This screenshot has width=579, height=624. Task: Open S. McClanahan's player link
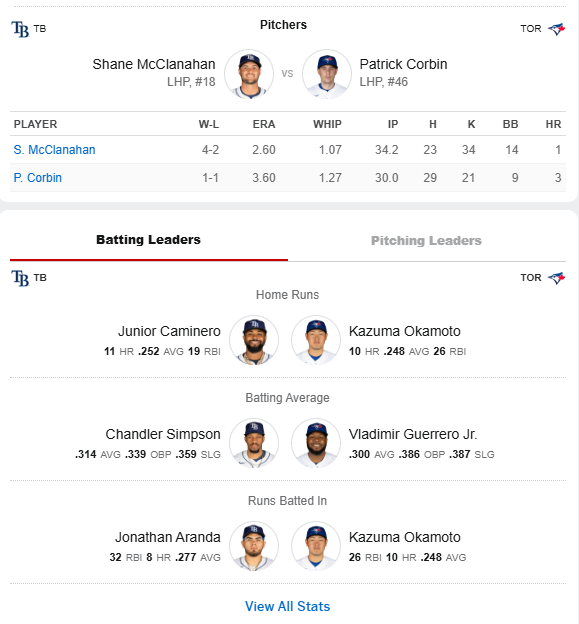coord(55,150)
